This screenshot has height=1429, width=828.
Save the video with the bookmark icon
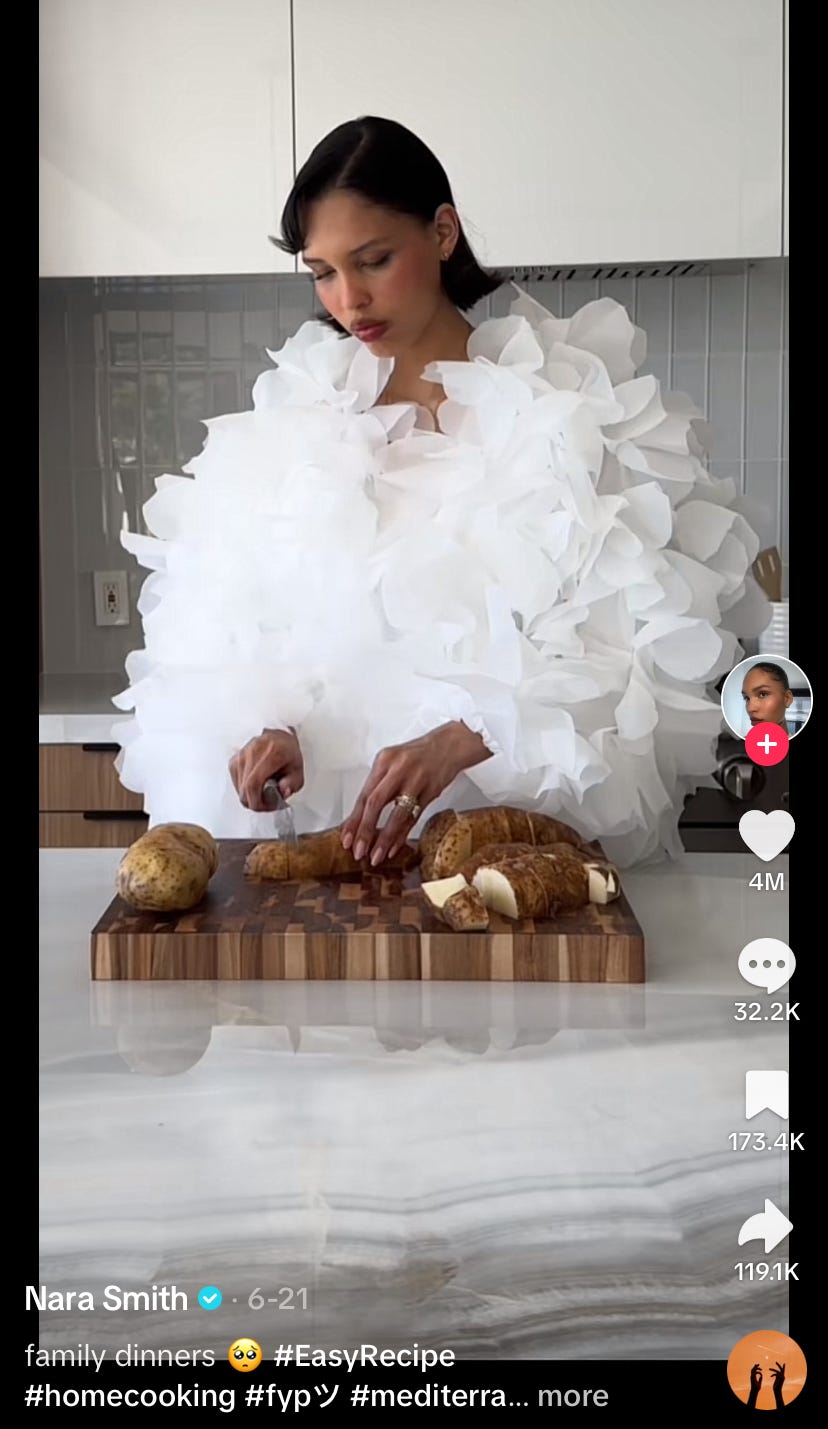pos(766,1095)
